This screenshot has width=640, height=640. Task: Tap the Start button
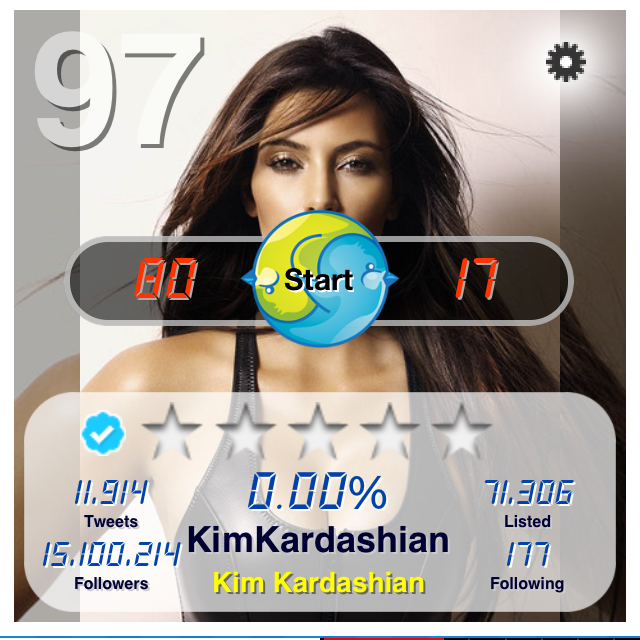point(319,279)
